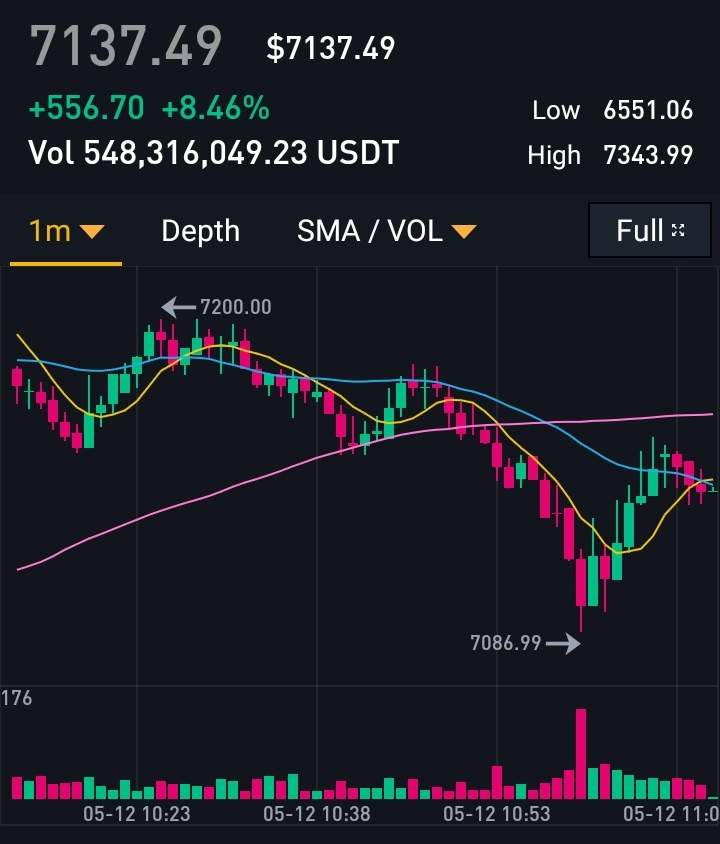Expand chart with the Full button
Viewport: 720px width, 844px height.
tap(649, 231)
